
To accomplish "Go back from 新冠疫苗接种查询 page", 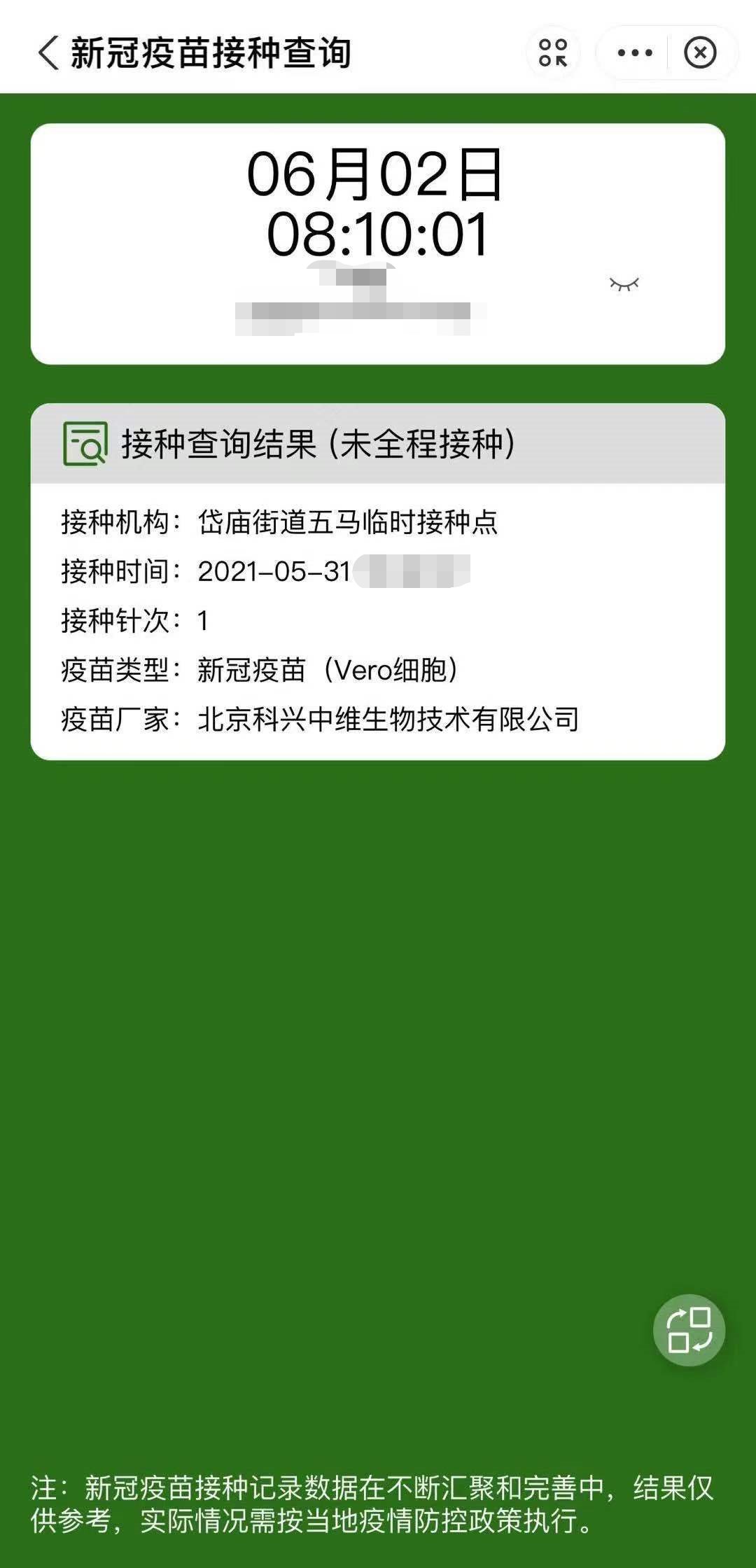I will pyautogui.click(x=48, y=53).
